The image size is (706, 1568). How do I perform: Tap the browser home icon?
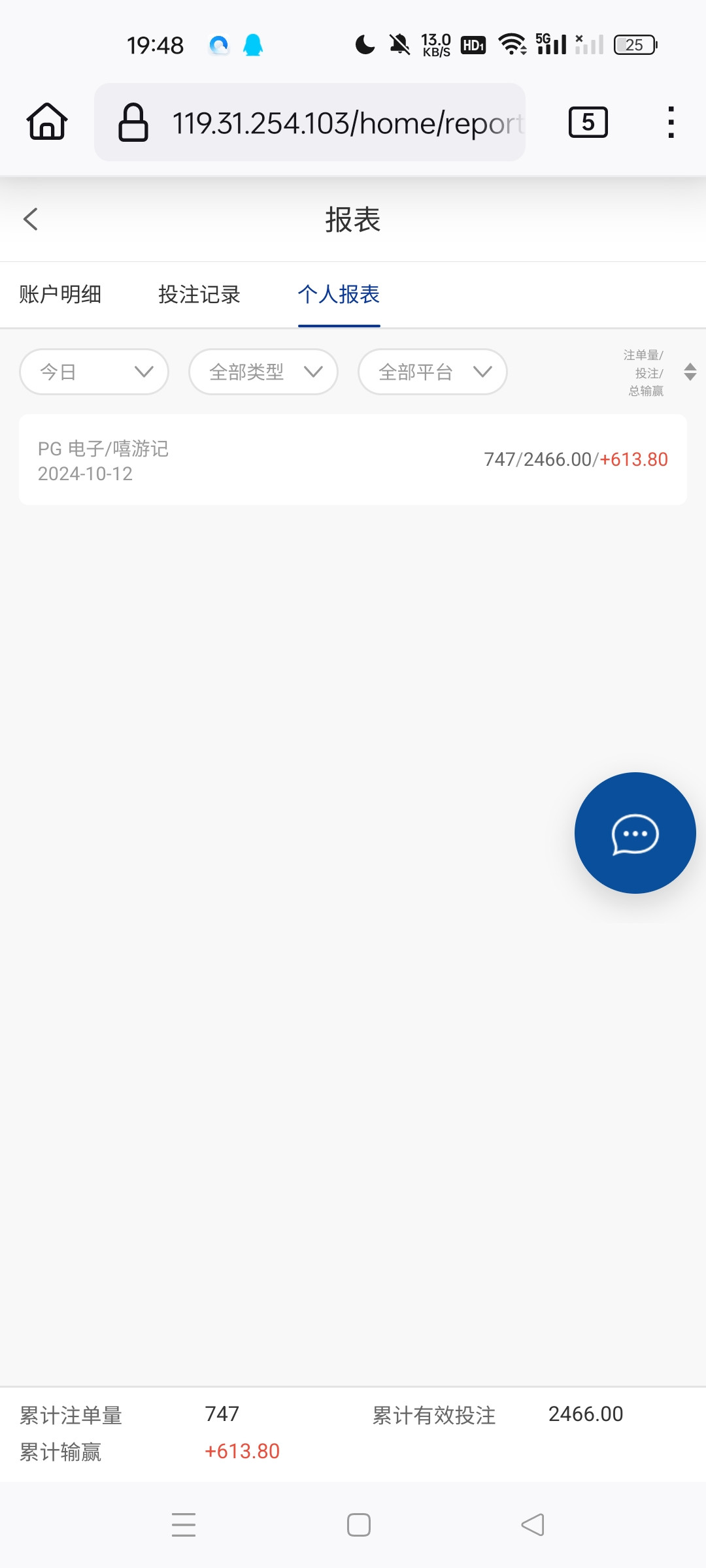point(47,122)
